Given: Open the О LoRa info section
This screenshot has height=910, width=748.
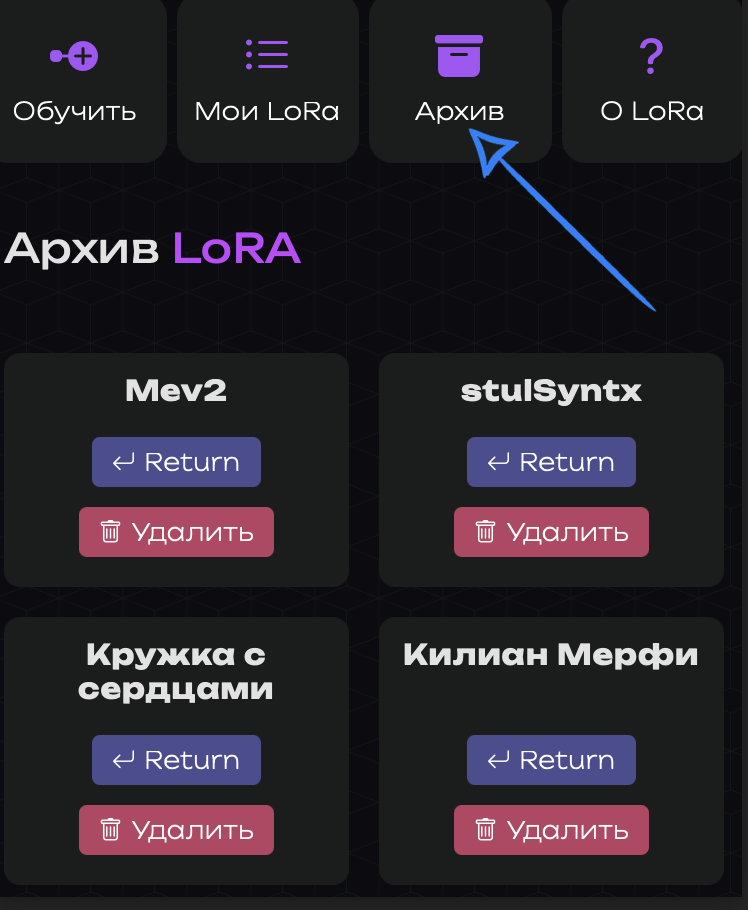Looking at the screenshot, I should pos(652,80).
